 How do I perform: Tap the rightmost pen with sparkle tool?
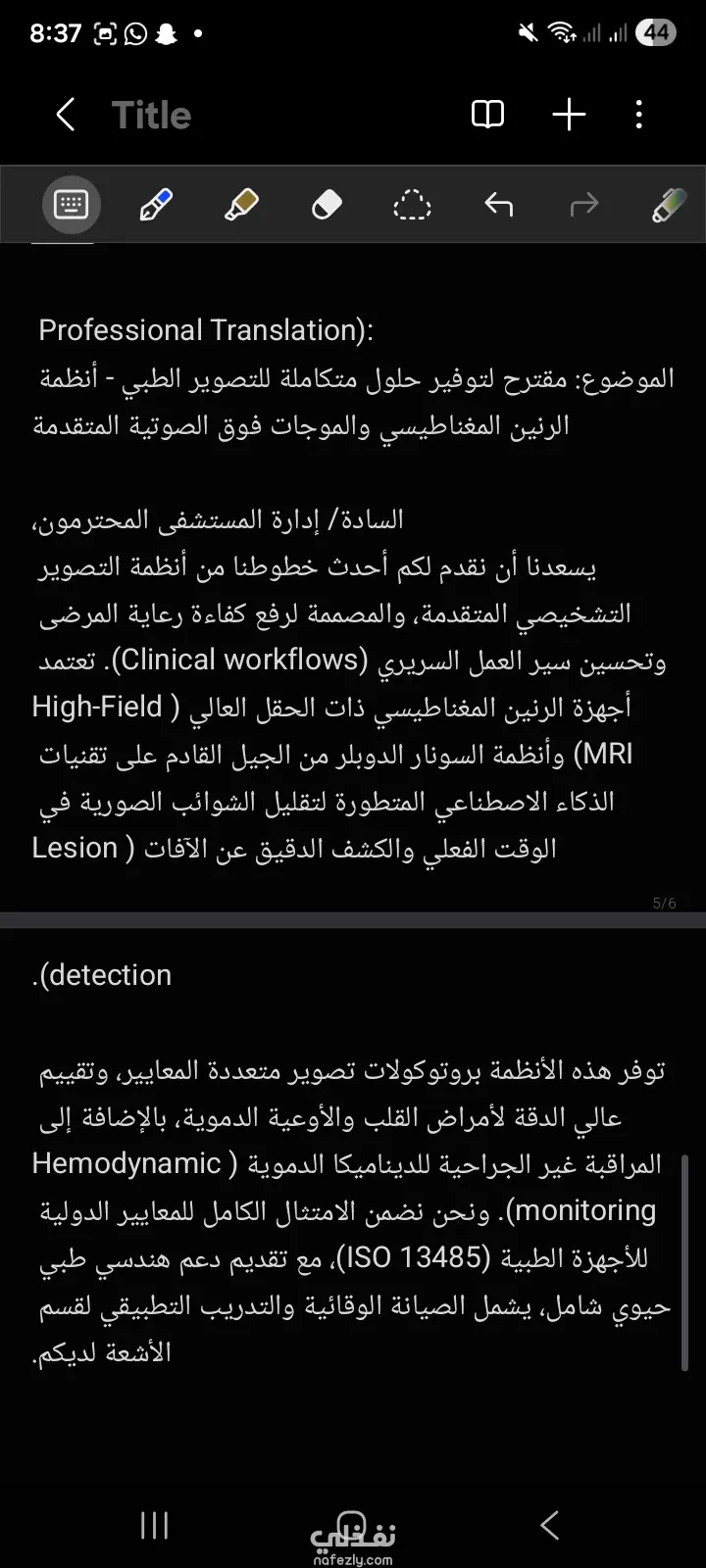click(669, 205)
